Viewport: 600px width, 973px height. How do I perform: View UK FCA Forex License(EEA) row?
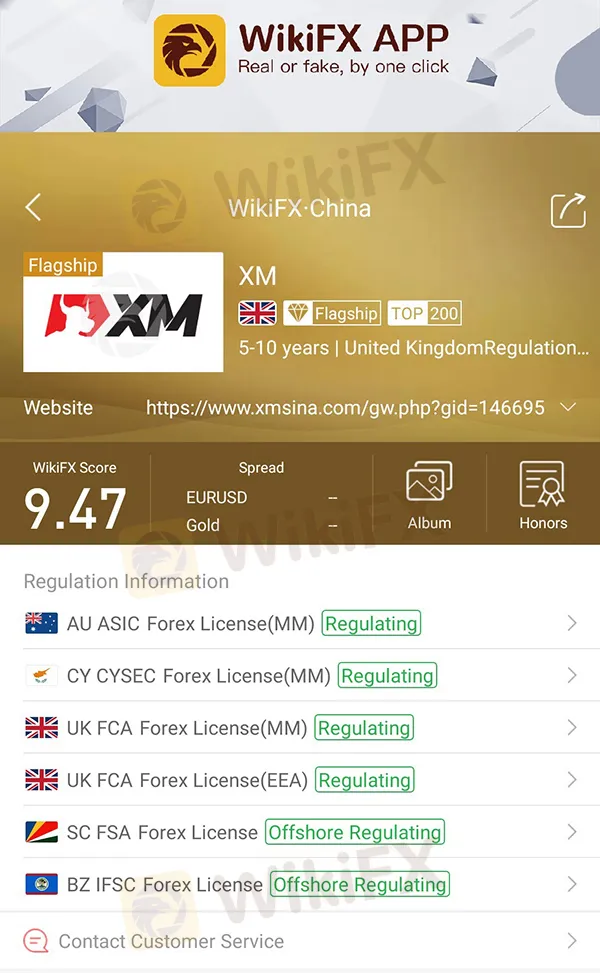(x=300, y=780)
